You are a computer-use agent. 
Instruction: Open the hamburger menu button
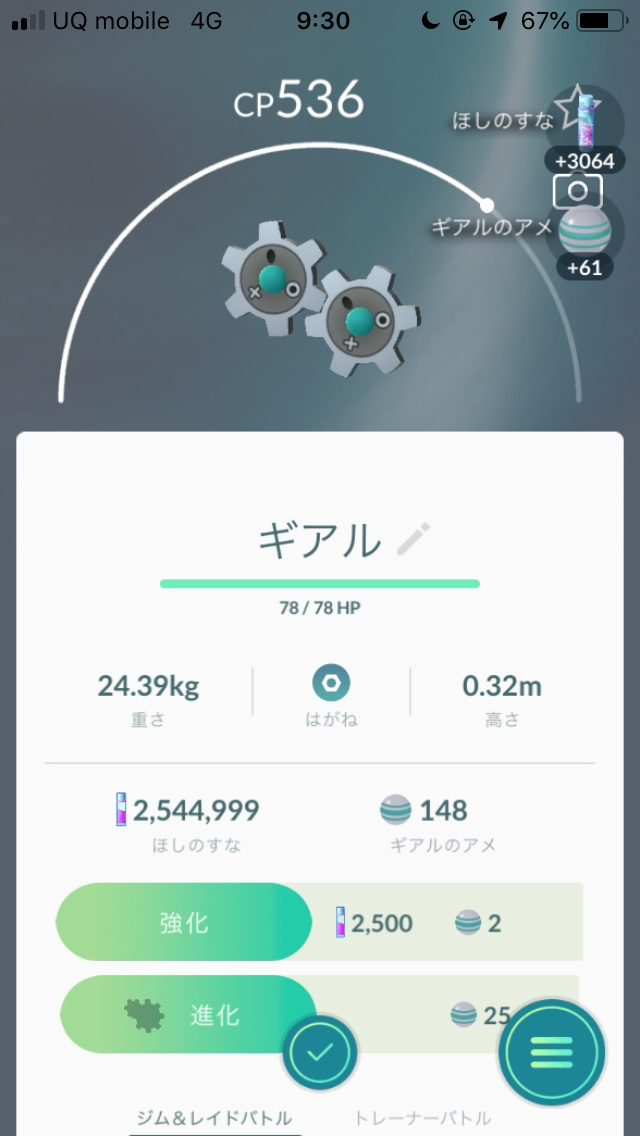[x=551, y=1051]
